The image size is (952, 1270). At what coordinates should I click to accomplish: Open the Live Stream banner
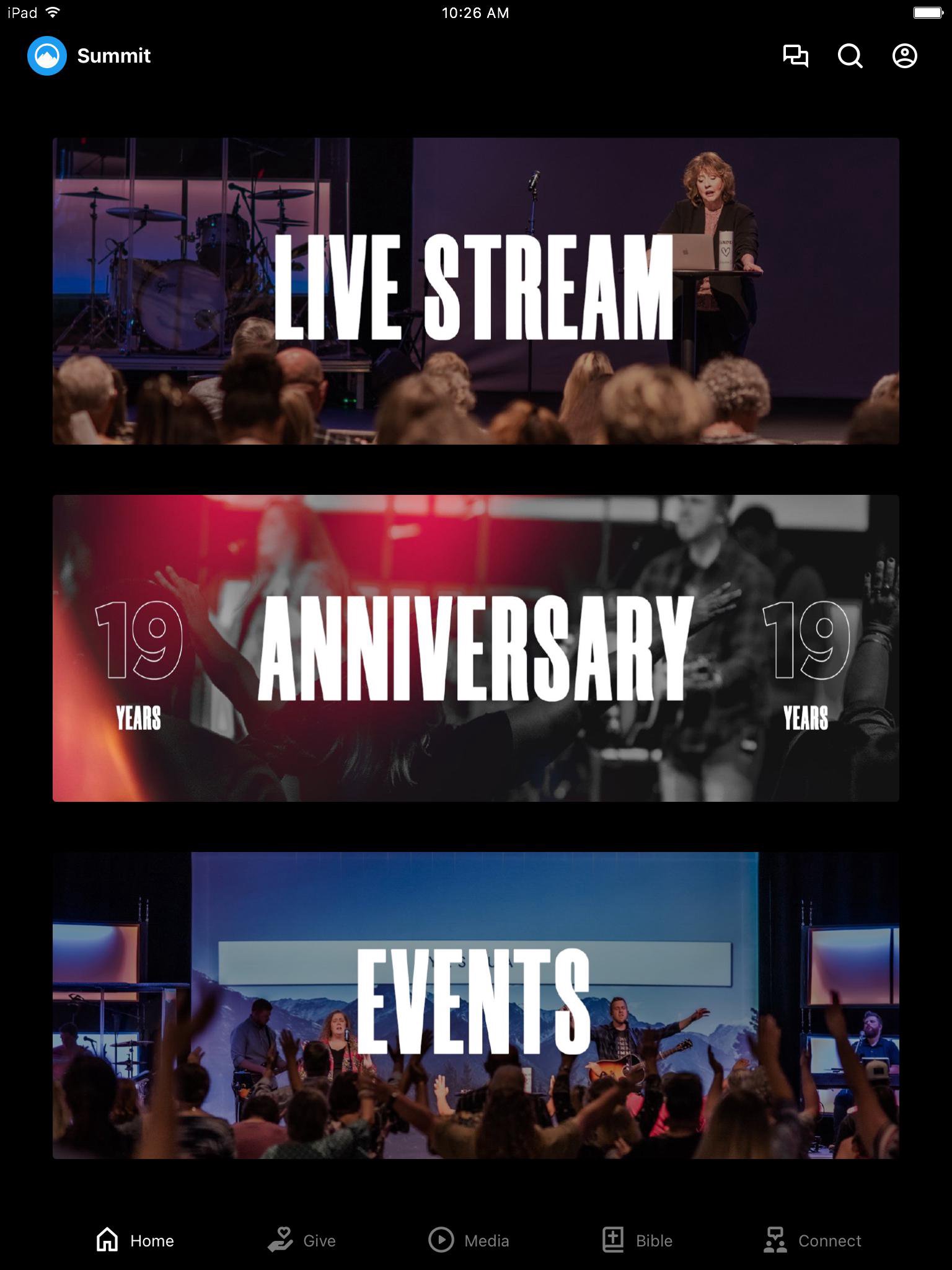pyautogui.click(x=475, y=291)
